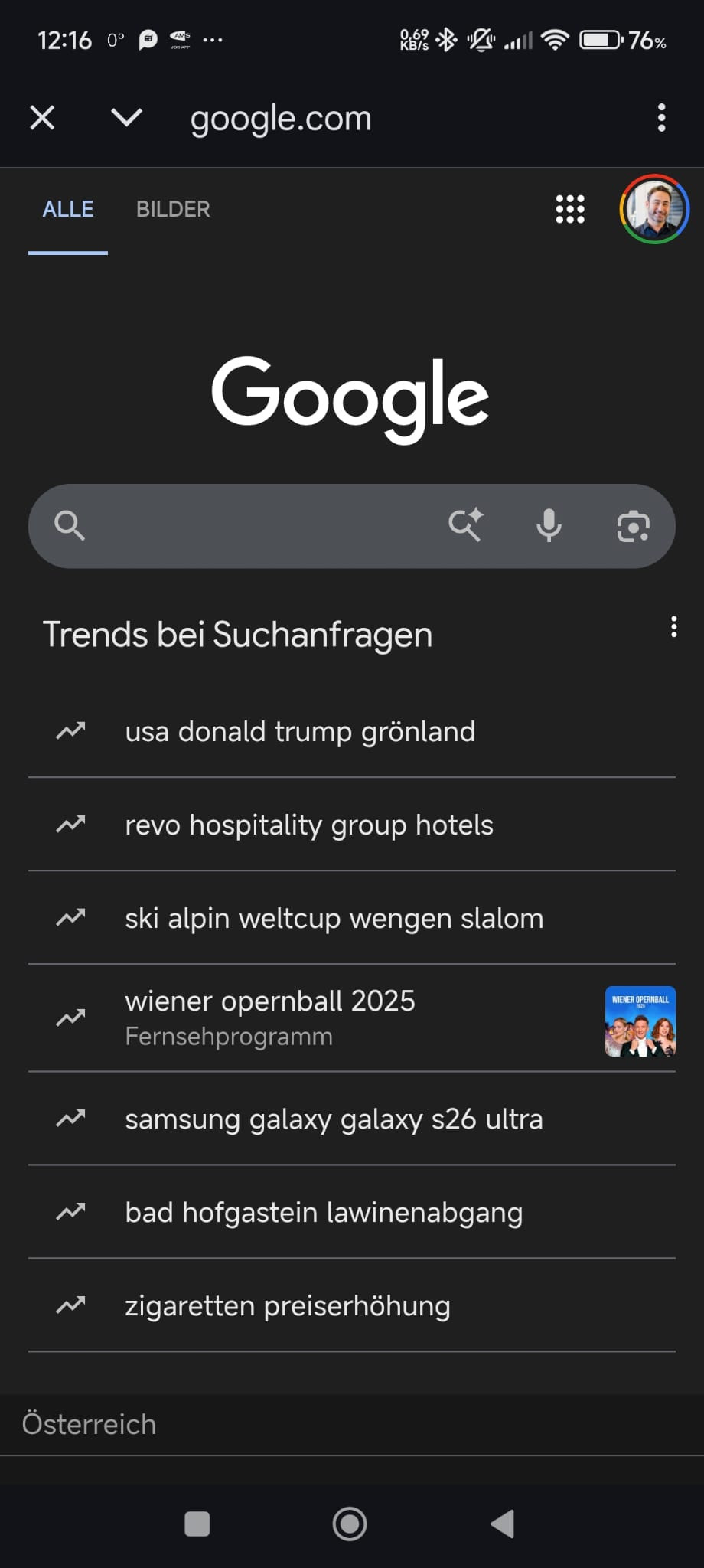Open the bad hofgastein lawinenabgang trend

click(x=324, y=1212)
